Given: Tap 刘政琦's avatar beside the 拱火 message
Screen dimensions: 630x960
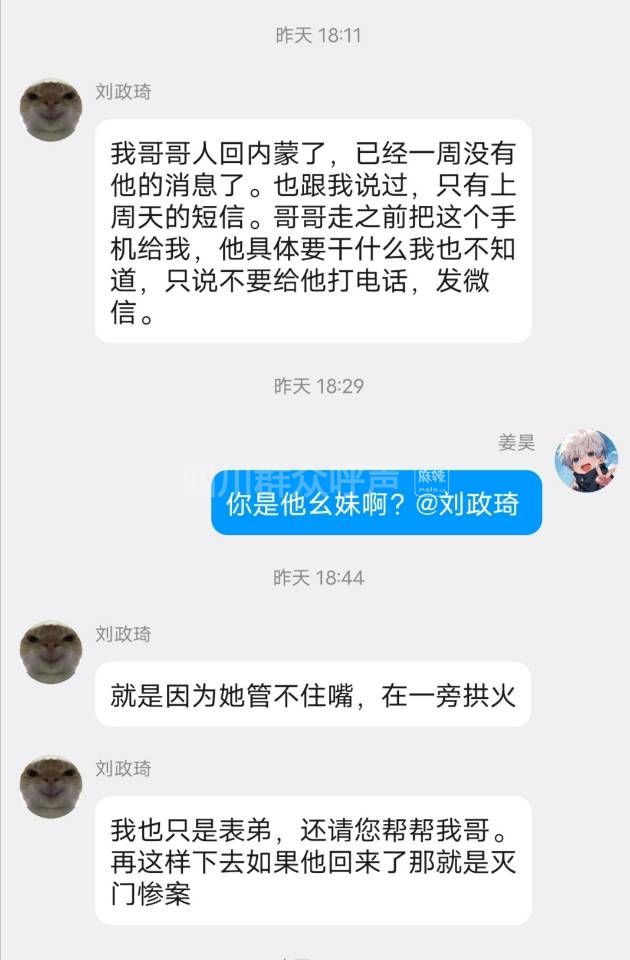Looking at the screenshot, I should (50, 652).
